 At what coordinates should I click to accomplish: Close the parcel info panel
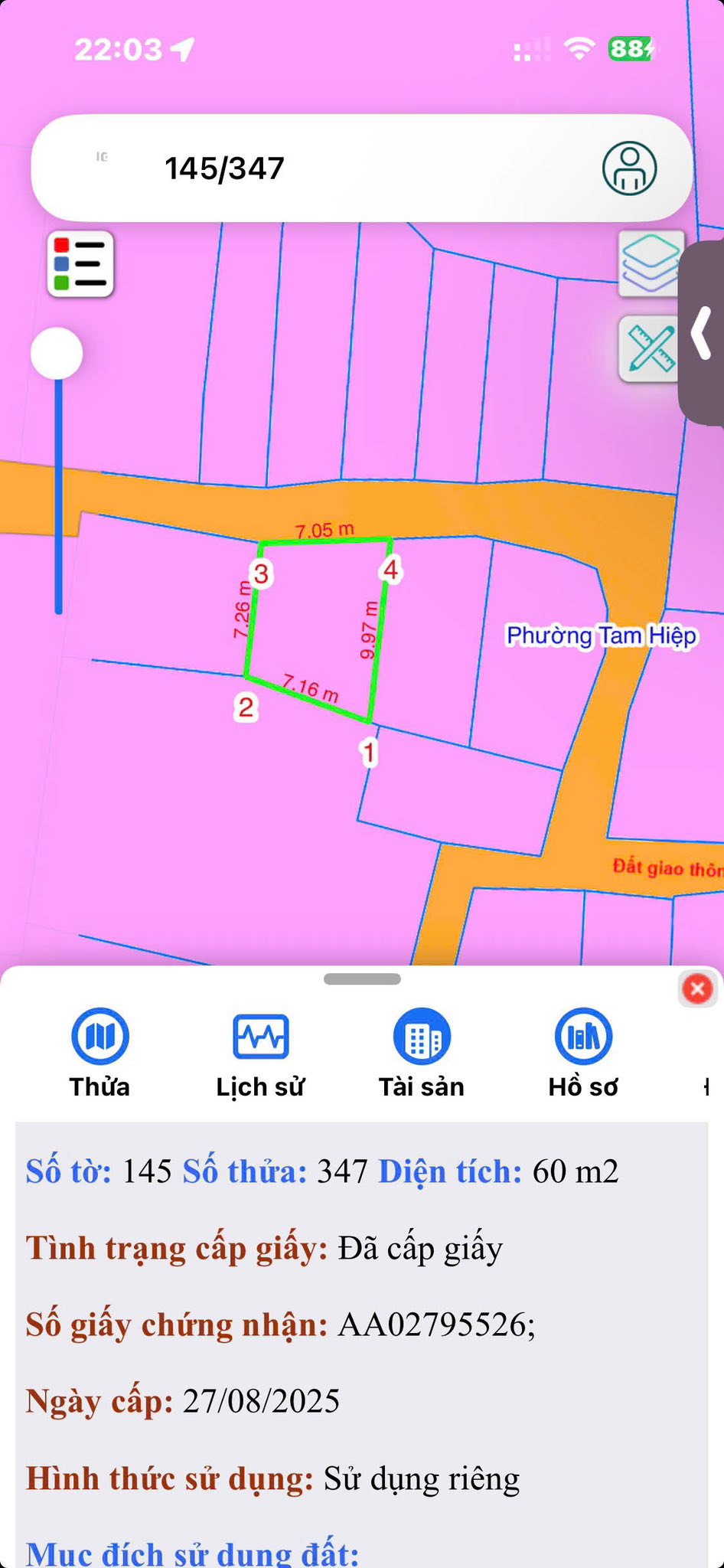[696, 989]
